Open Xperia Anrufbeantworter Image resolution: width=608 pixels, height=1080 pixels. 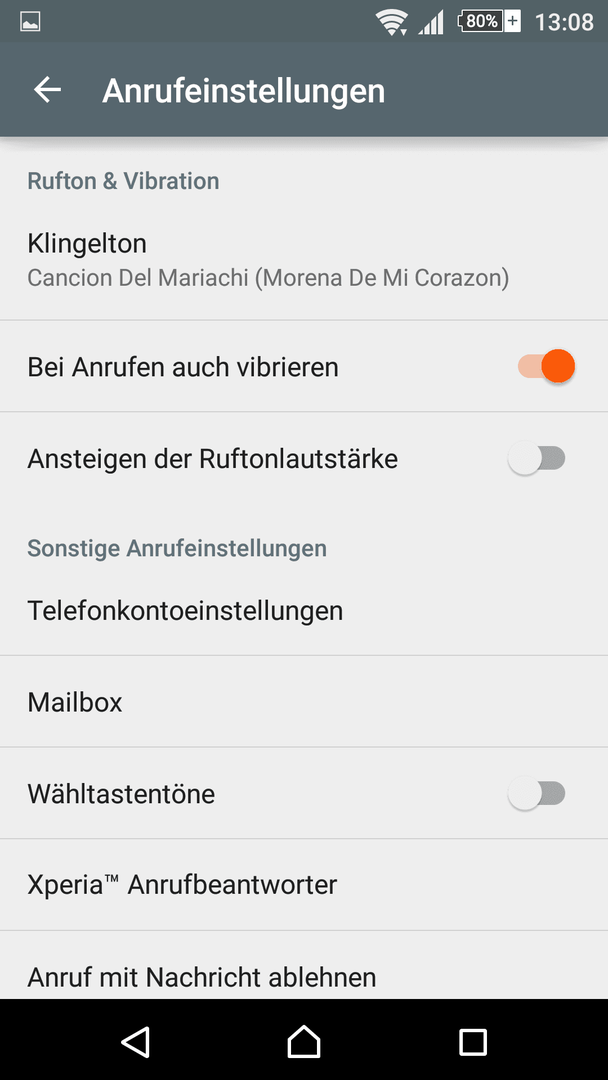tap(304, 884)
